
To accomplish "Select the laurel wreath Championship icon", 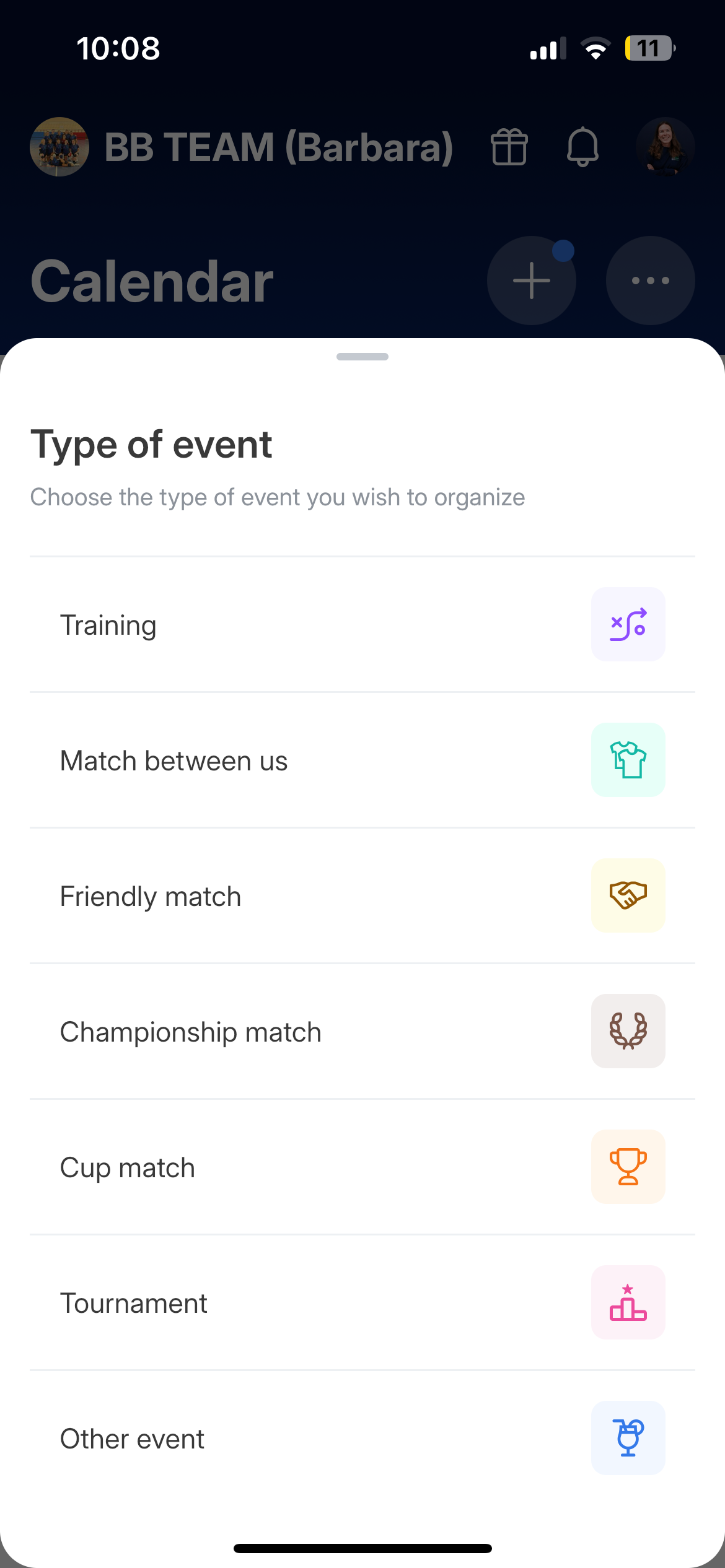I will [x=628, y=1030].
